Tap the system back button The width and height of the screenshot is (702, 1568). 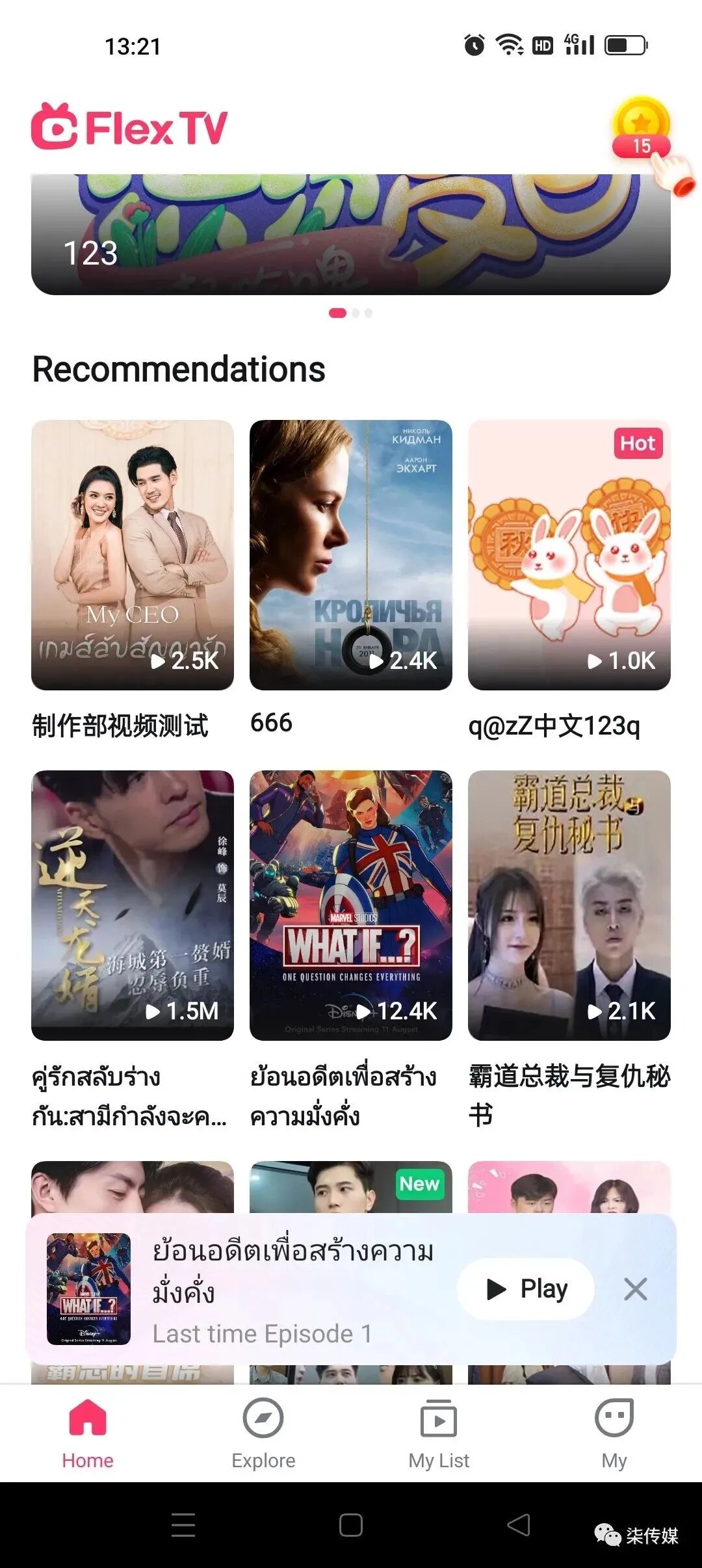coord(519,1525)
